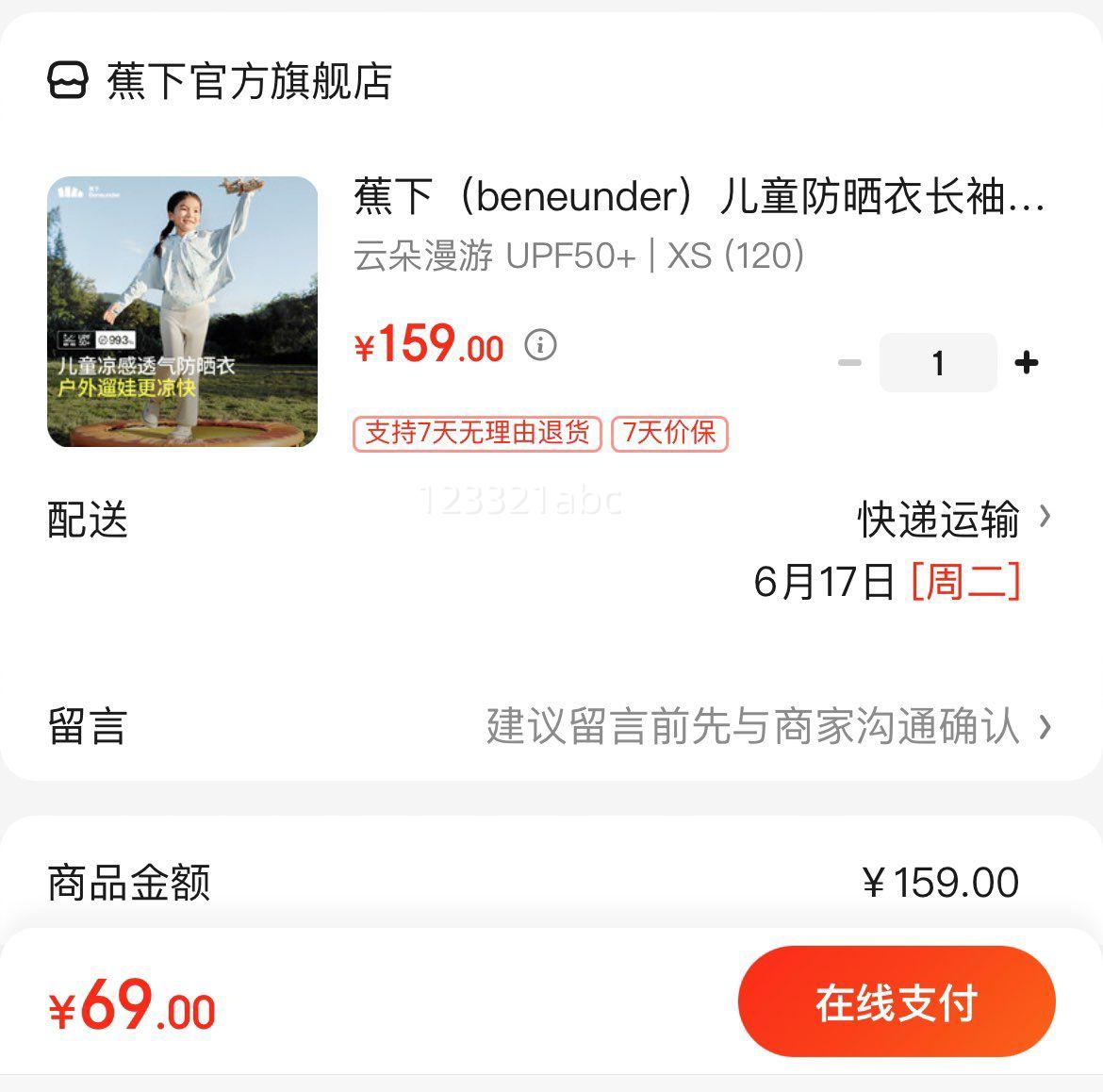Increase the item quantity with the plus button
Viewport: 1103px width, 1092px height.
click(1027, 363)
